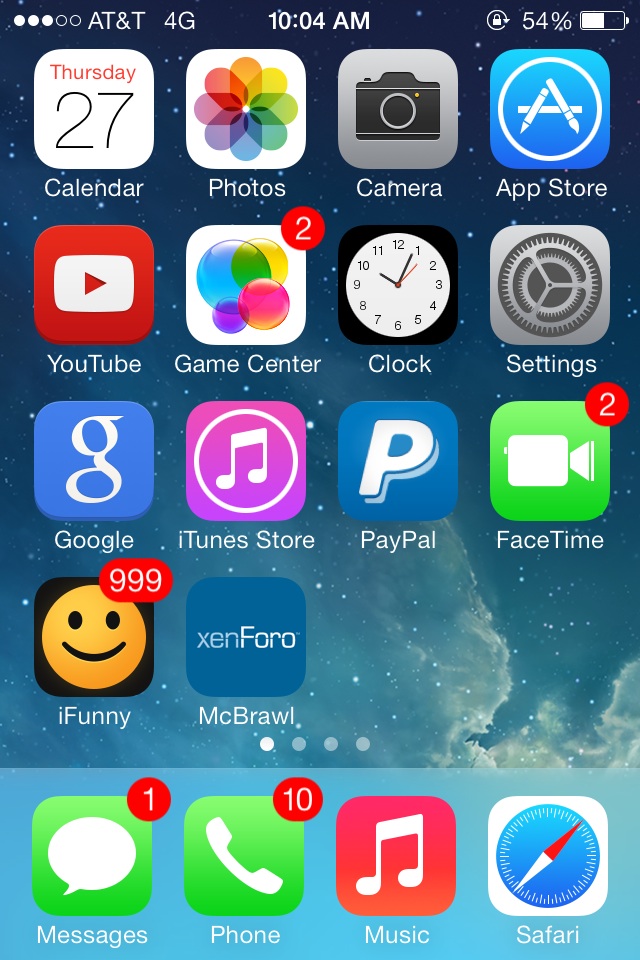Launch the Photos app
This screenshot has height=960, width=640.
(x=246, y=109)
